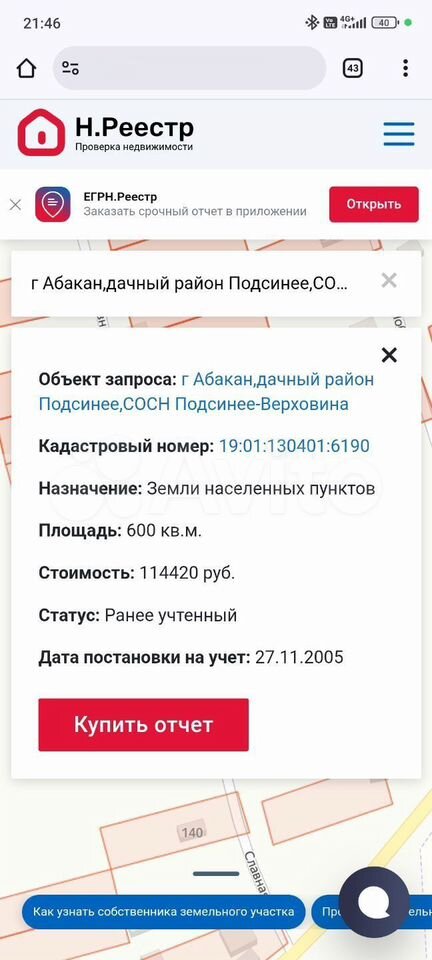Go to the browser home page

point(26,68)
